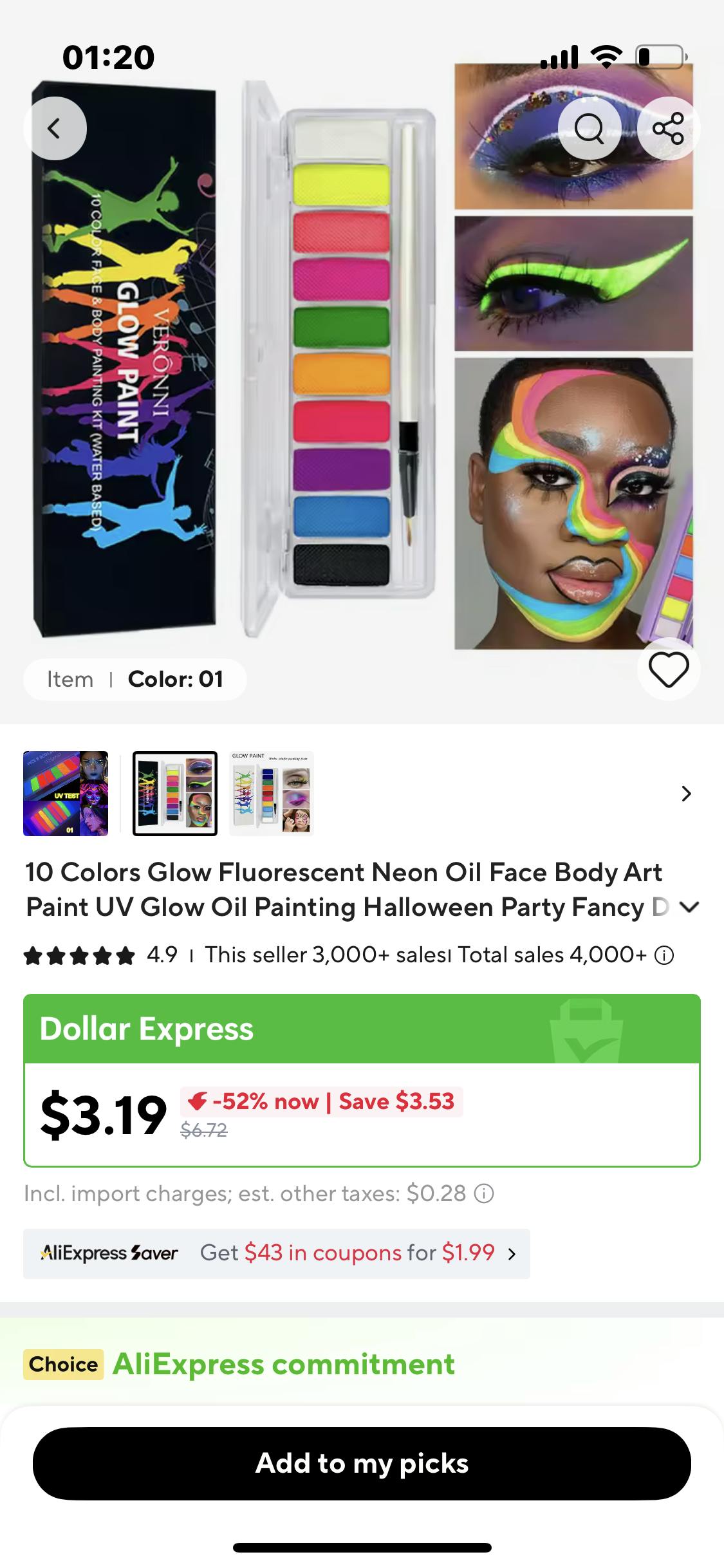Show more variant thumbnails with right chevron
This screenshot has height=1568, width=724.
[x=686, y=794]
